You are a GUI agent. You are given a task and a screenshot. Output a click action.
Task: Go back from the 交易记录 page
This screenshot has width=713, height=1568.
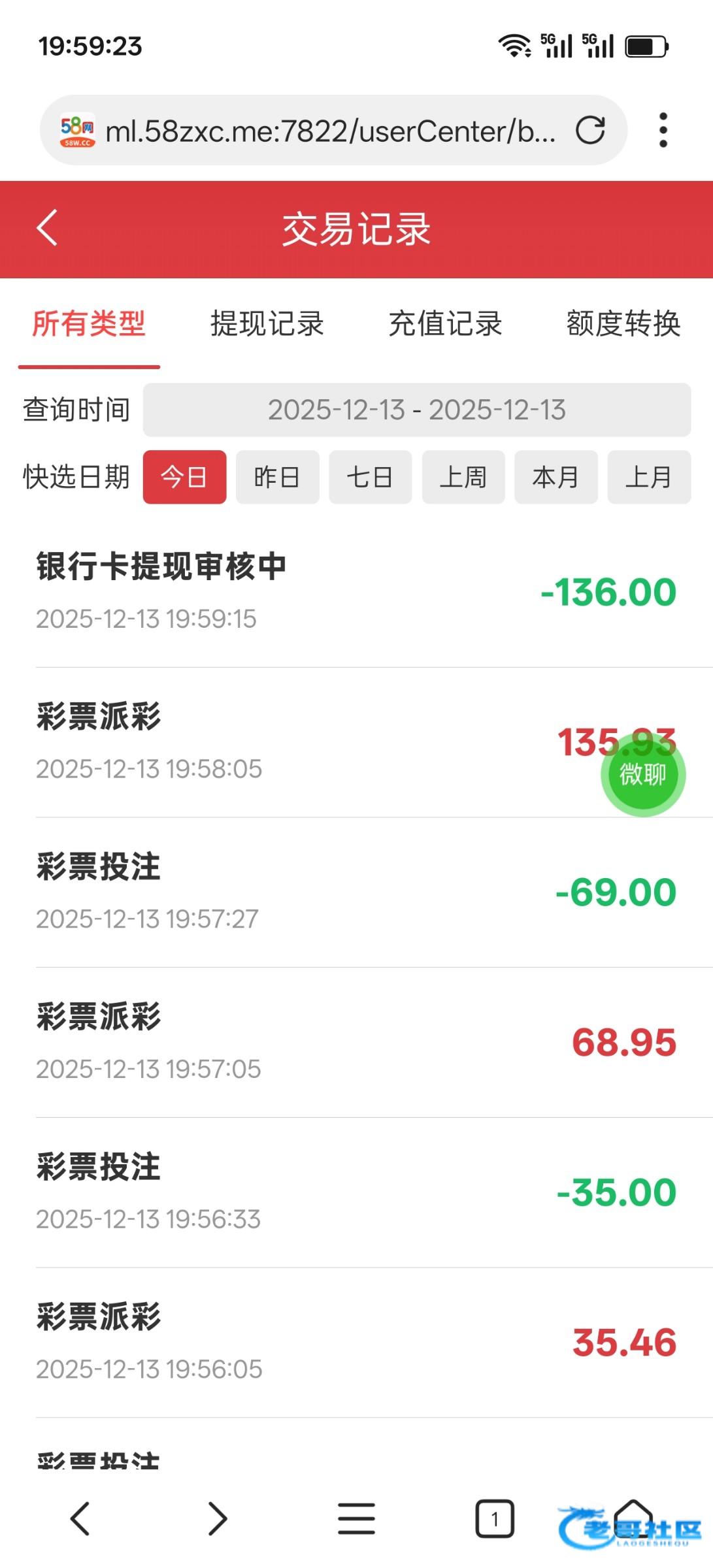(x=47, y=228)
